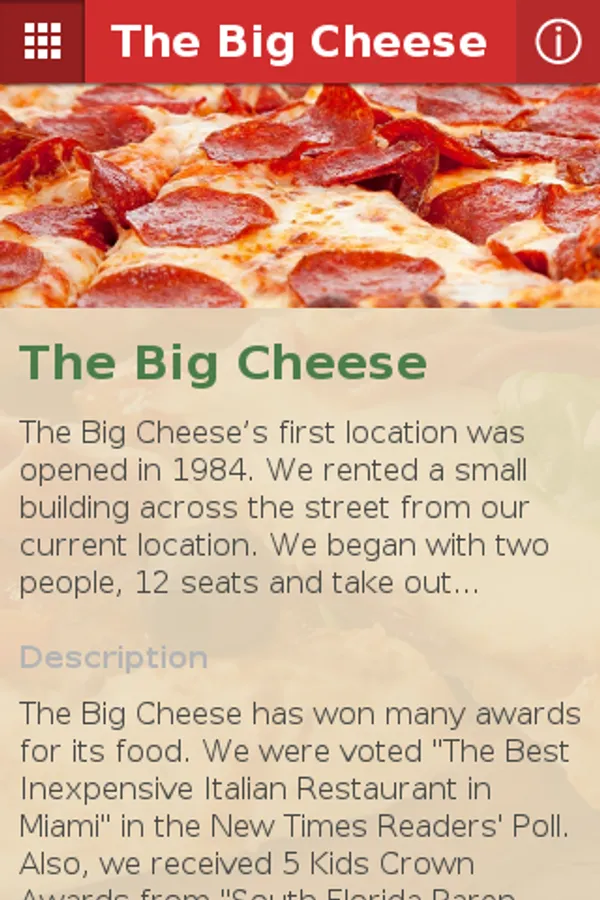Screen dimensions: 600x900
Task: Open the grid menu button
Action: click(x=42, y=41)
